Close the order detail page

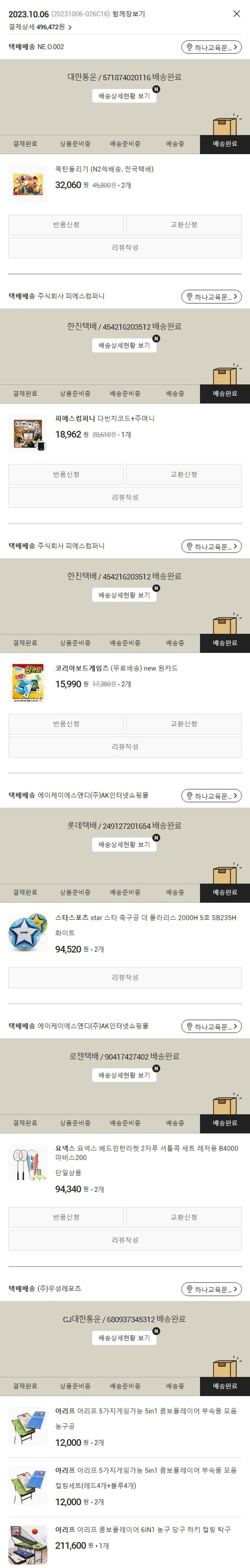[x=237, y=13]
